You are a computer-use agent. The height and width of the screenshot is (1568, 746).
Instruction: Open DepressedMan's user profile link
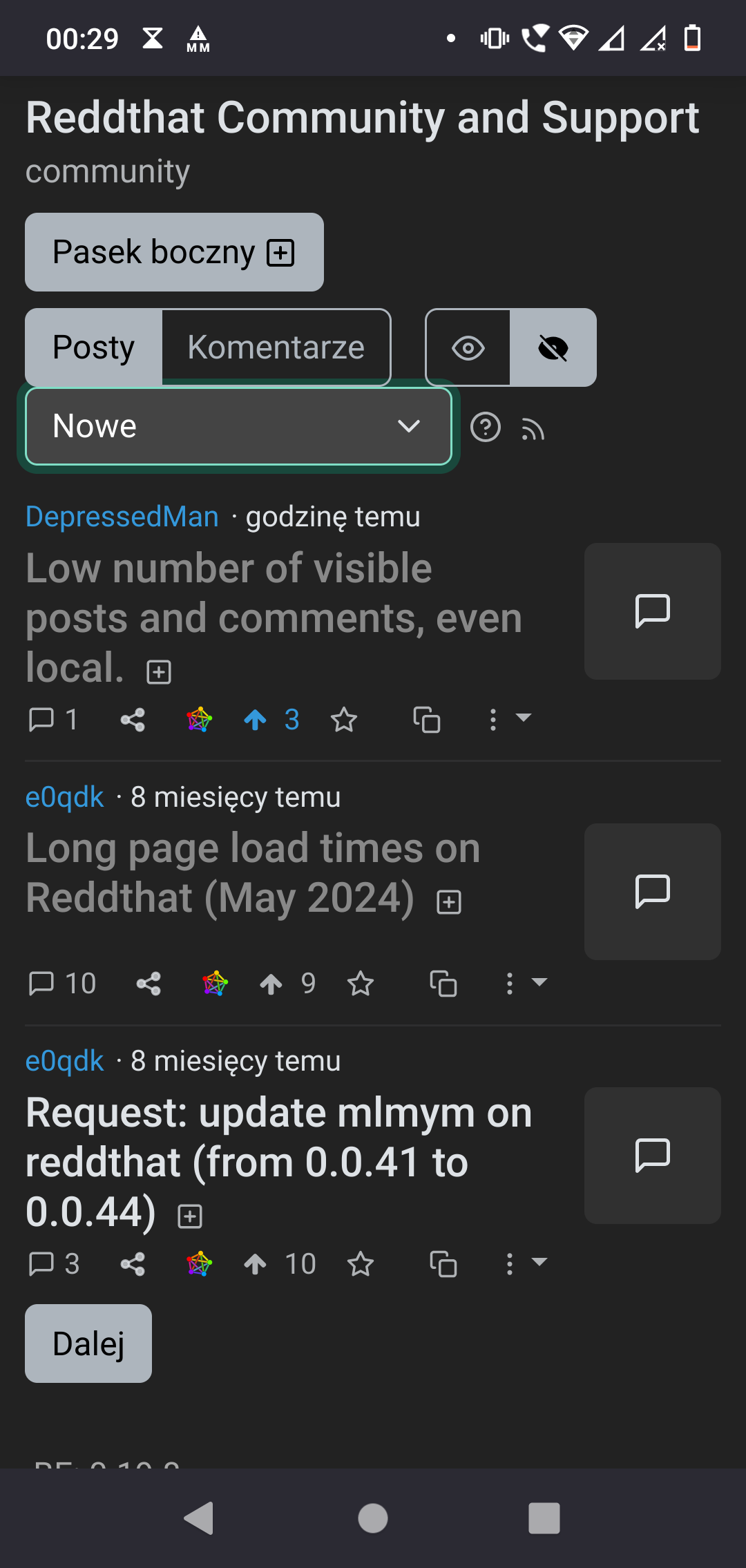click(x=122, y=517)
